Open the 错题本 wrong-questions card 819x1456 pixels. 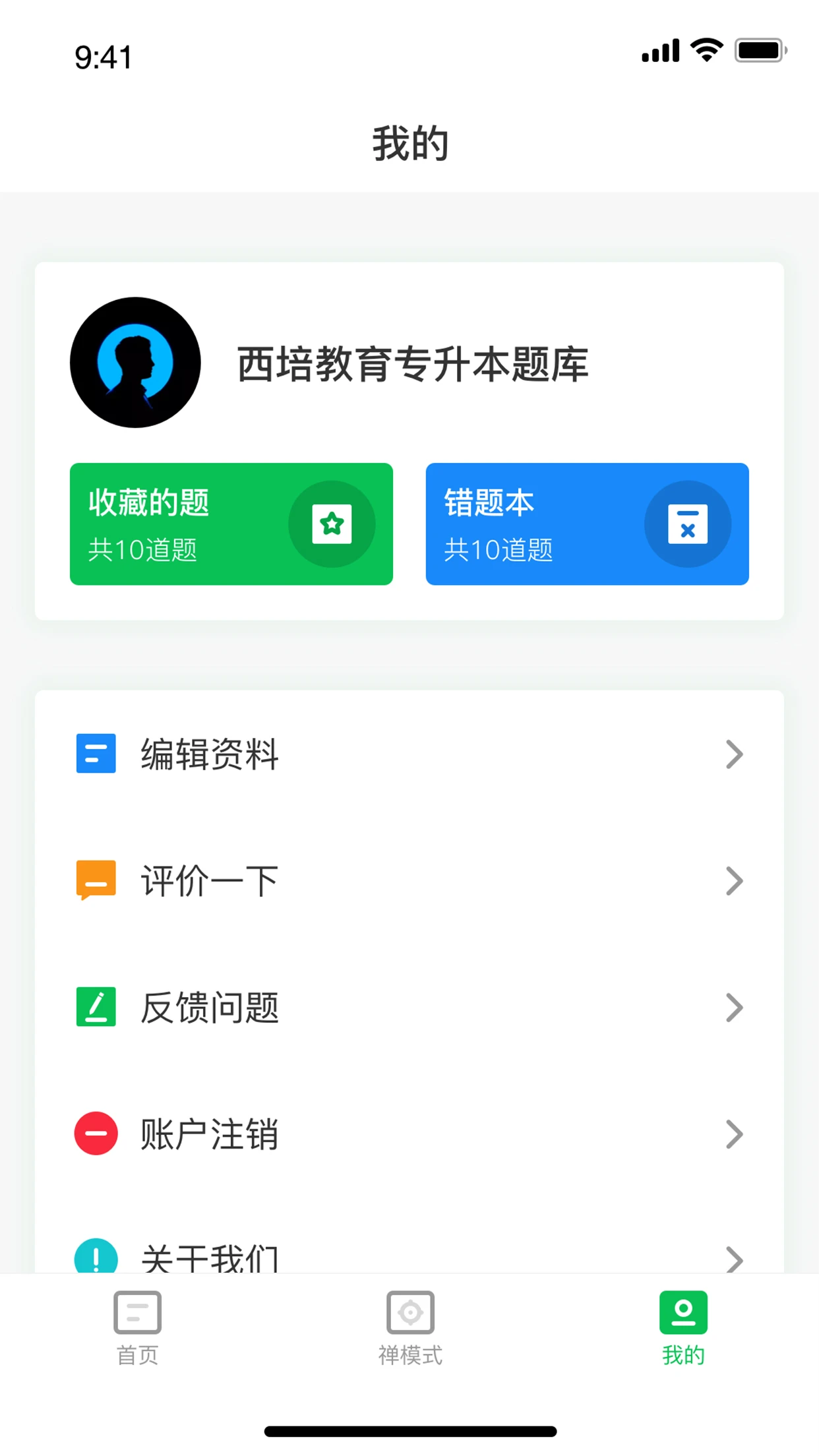[x=587, y=524]
